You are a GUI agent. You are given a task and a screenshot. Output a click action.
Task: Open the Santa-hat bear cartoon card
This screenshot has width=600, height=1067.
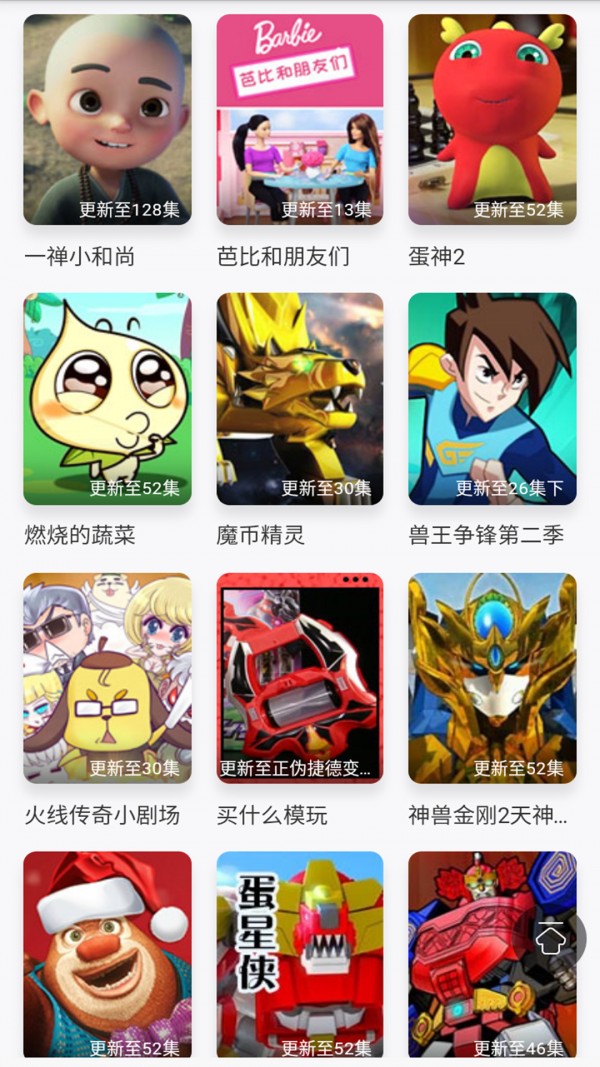(107, 953)
